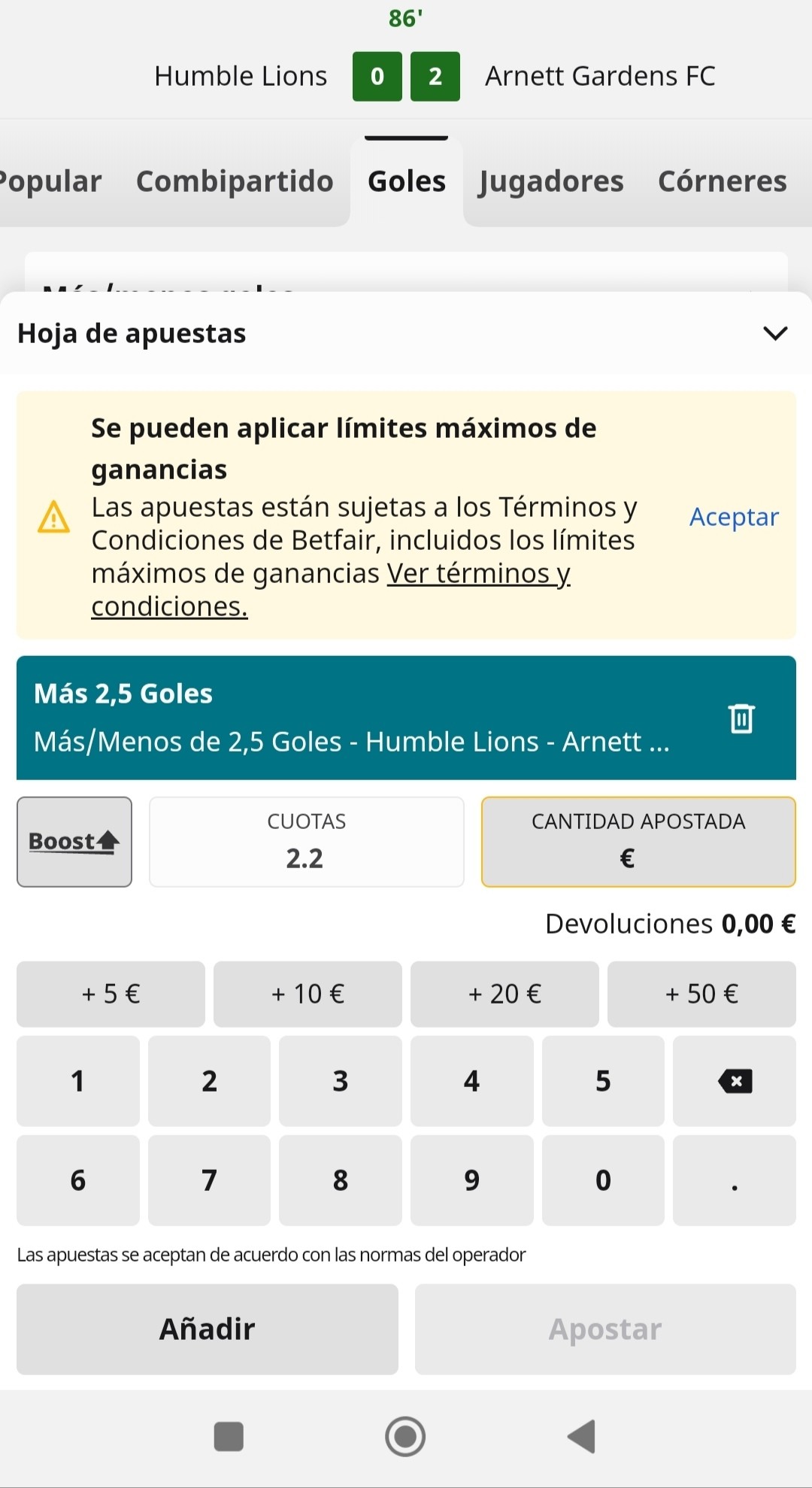The height and width of the screenshot is (1488, 812).
Task: Switch to the Córneres tab
Action: (x=722, y=181)
